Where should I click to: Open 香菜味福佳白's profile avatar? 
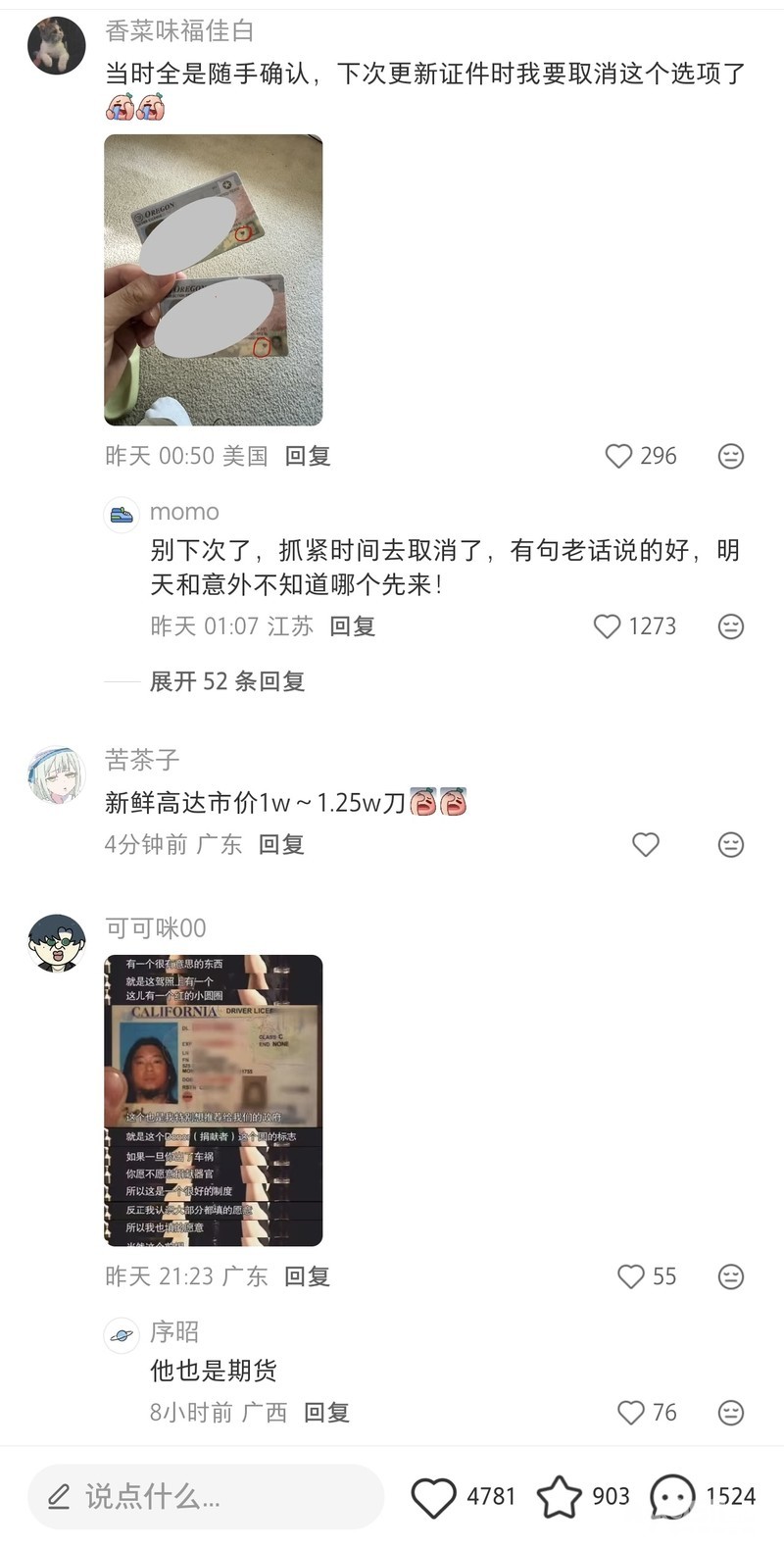coord(56,45)
